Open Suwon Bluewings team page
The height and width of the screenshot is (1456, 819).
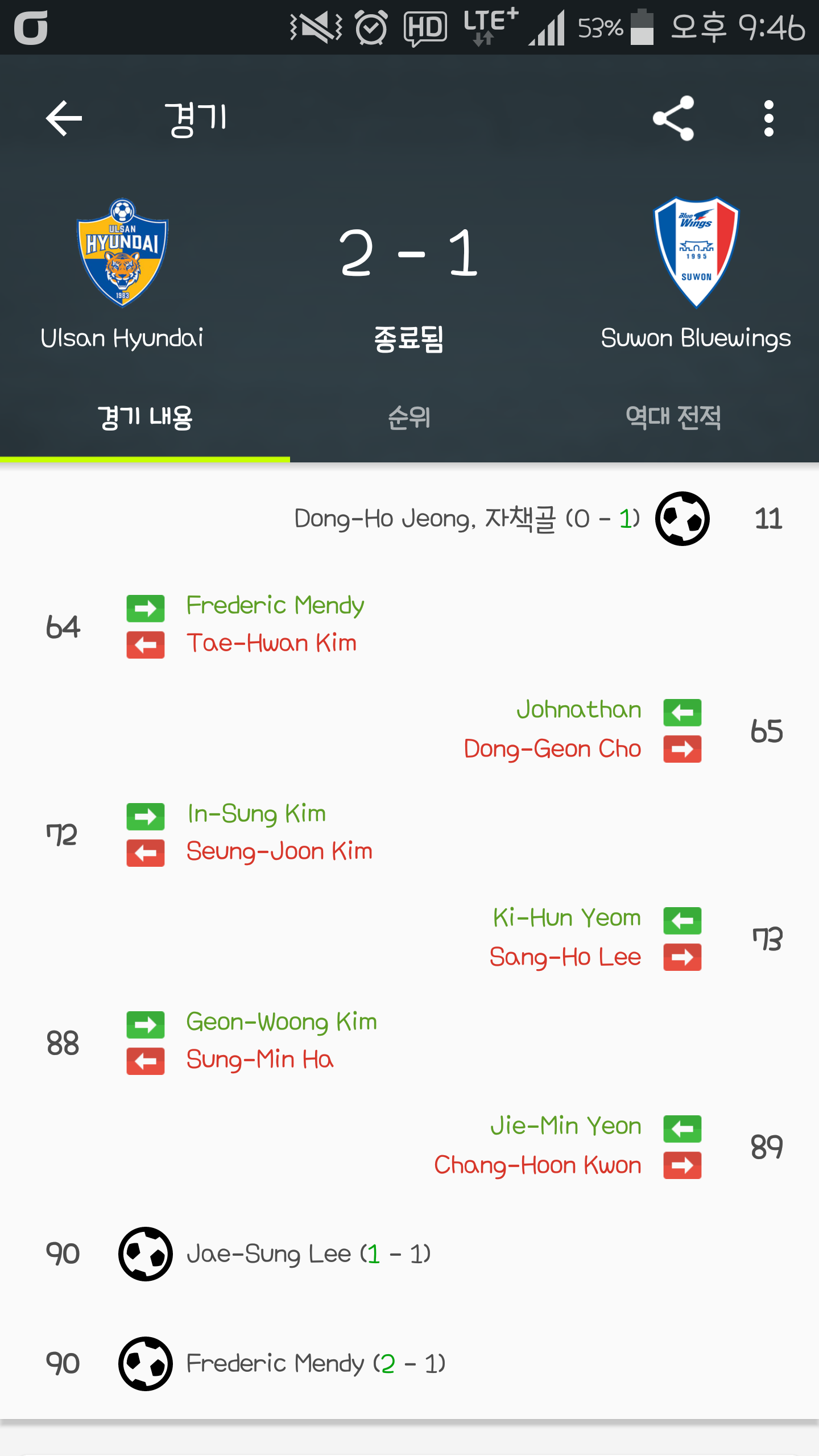[x=696, y=273]
